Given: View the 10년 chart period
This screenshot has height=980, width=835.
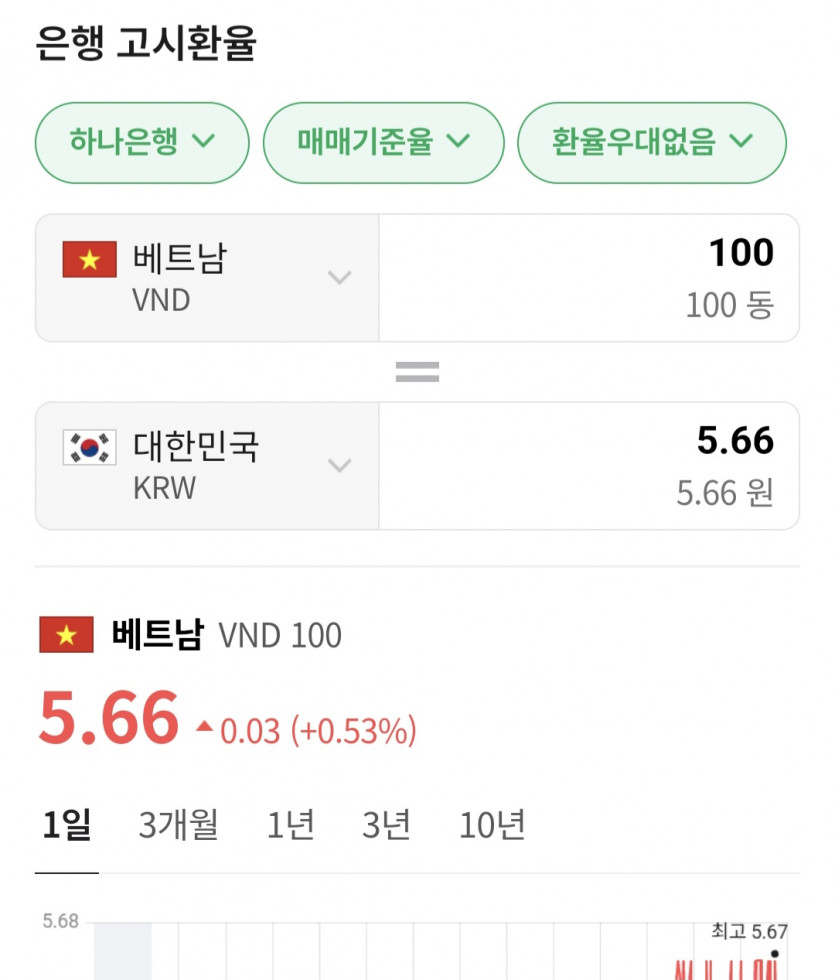Looking at the screenshot, I should click(492, 826).
